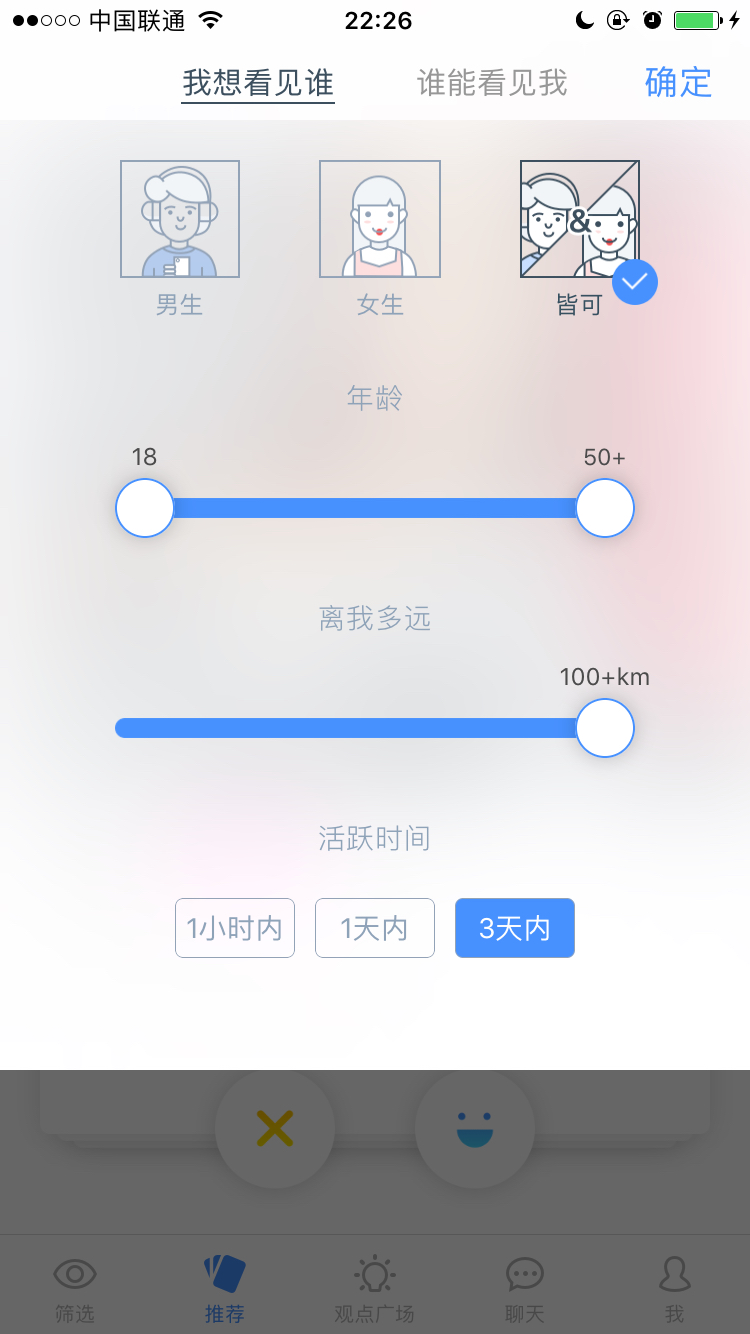750x1334 pixels.
Task: Tap the 100+km distance slider handle
Action: click(x=605, y=728)
